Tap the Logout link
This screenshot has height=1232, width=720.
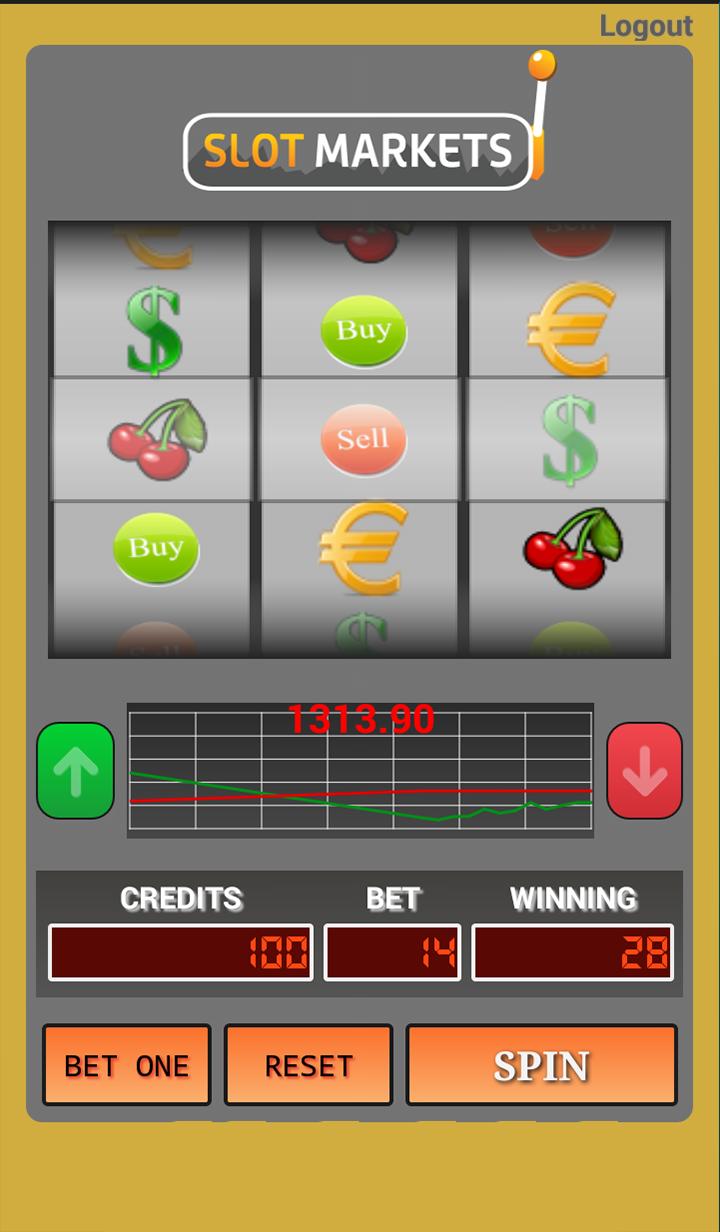click(x=645, y=26)
